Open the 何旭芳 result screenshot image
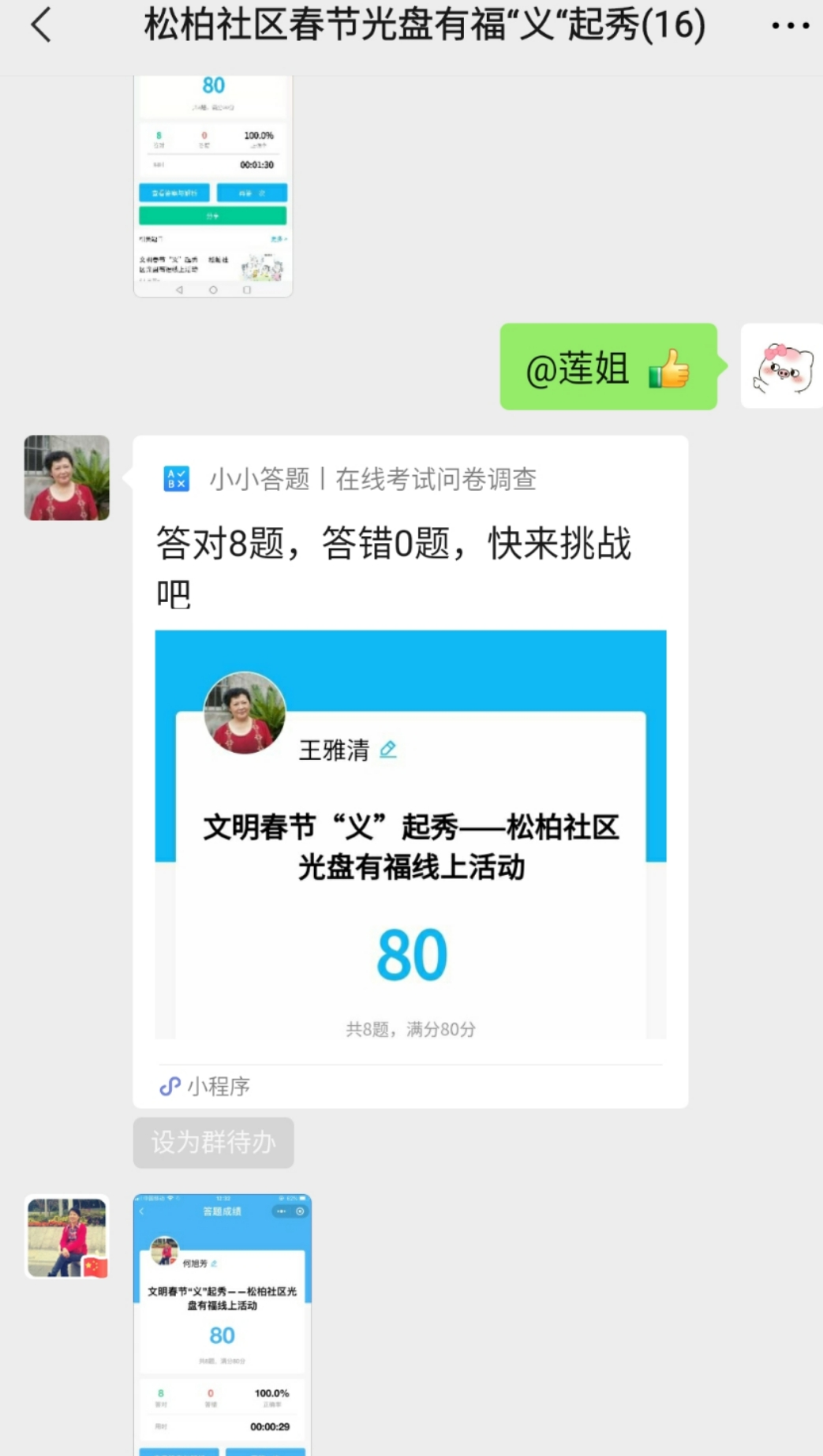Viewport: 823px width, 1456px height. pyautogui.click(x=223, y=1326)
